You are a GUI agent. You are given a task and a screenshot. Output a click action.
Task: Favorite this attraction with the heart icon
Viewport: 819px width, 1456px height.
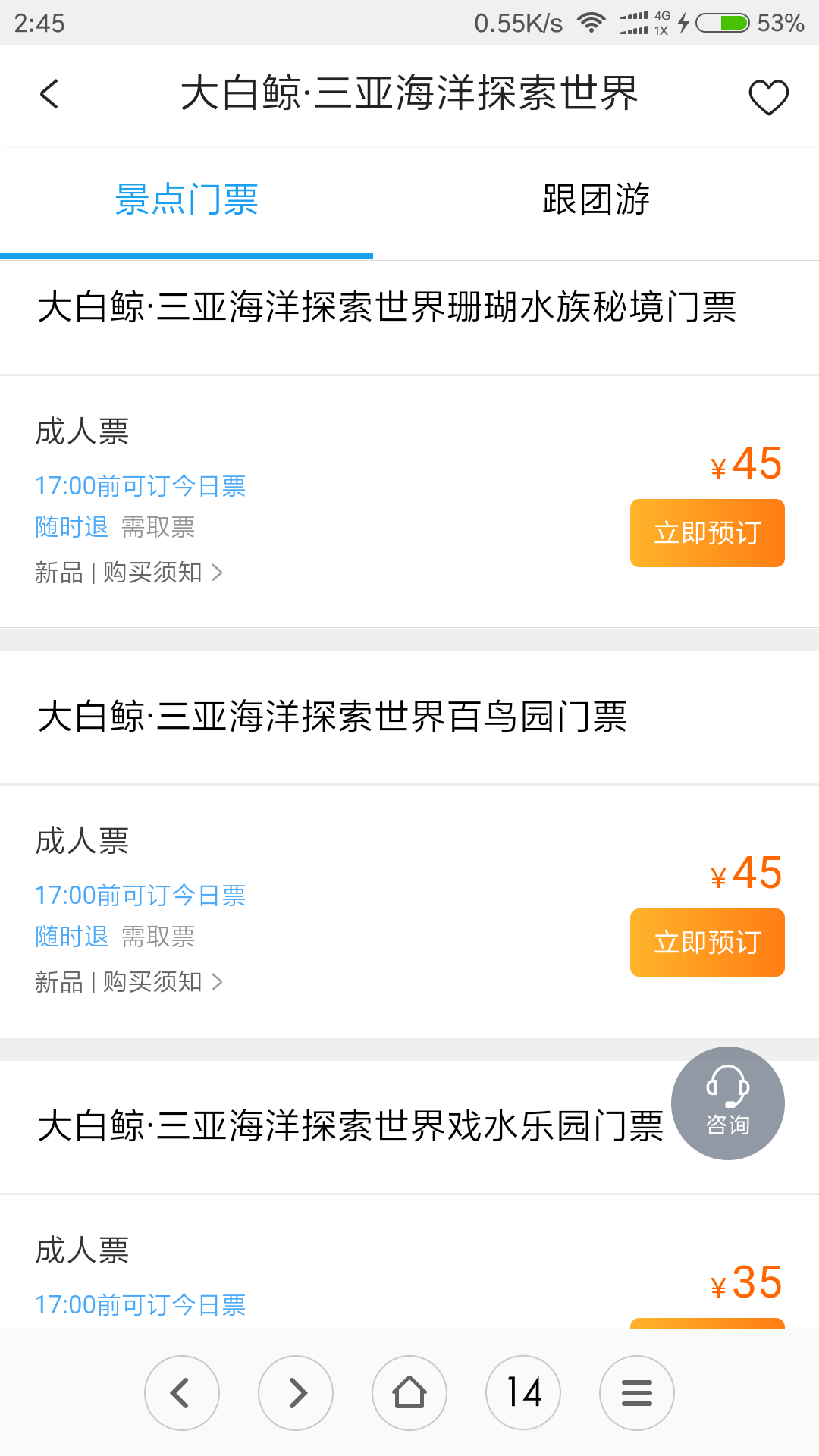(x=768, y=96)
